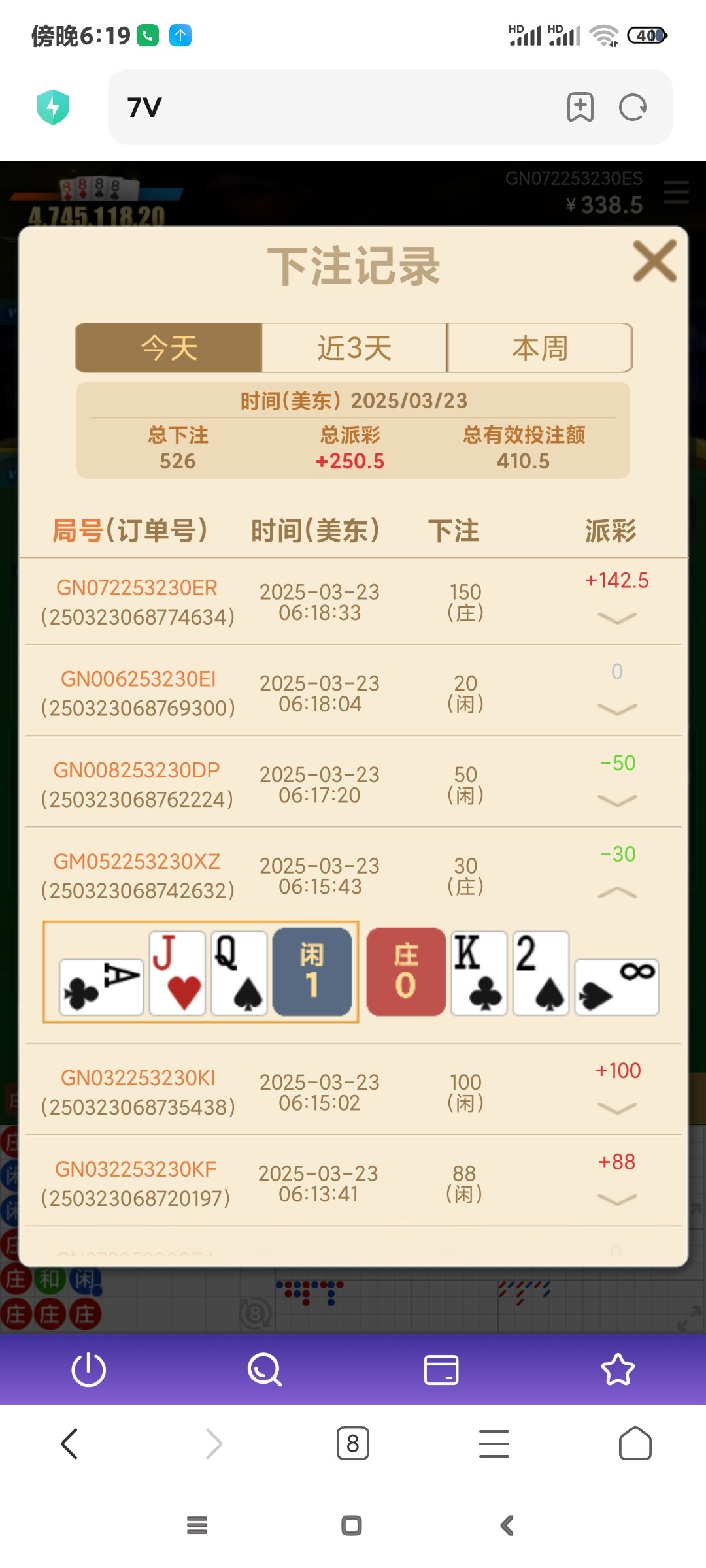The image size is (706, 1568).
Task: Expand details for bet GN008253230DP
Action: tap(617, 801)
